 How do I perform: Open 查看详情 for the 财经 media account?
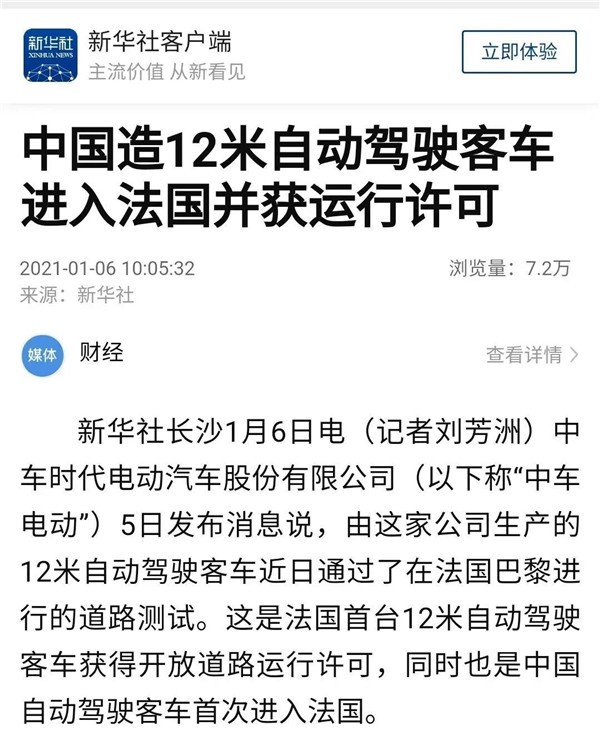532,354
